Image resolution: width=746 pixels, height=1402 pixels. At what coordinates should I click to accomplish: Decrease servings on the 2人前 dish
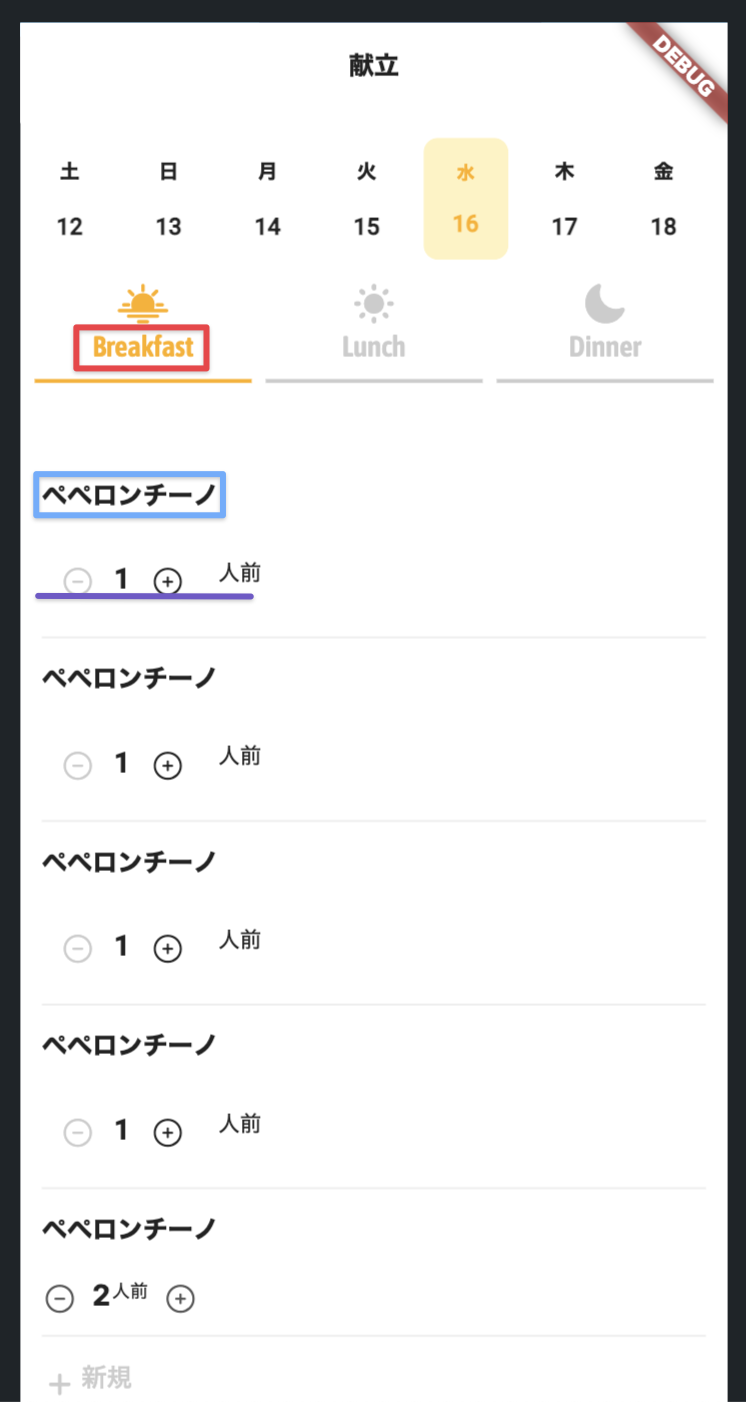click(x=60, y=1299)
